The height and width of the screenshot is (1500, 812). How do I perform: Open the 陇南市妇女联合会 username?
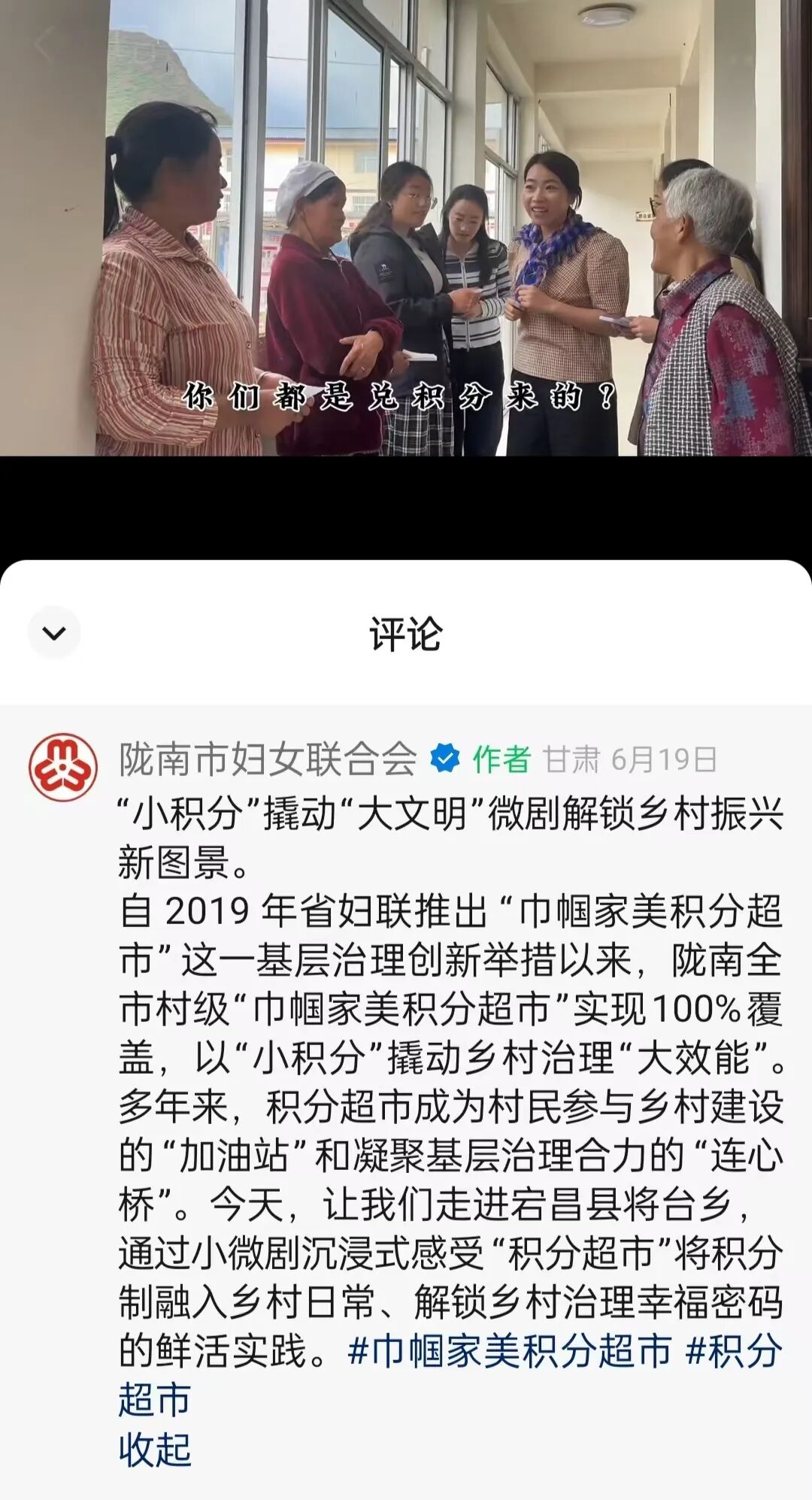[268, 759]
